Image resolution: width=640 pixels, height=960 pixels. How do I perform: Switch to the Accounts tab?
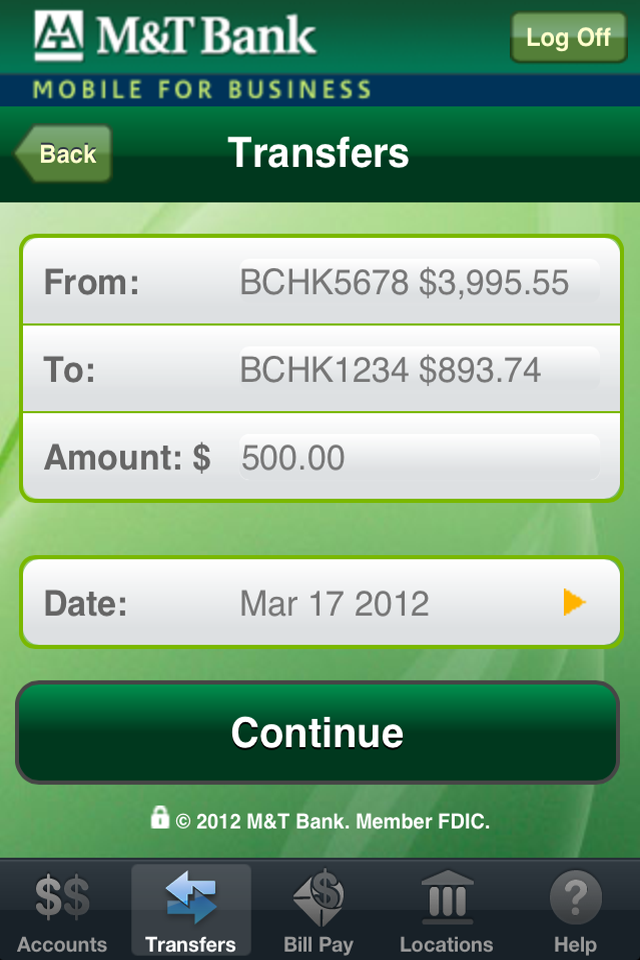(x=62, y=910)
